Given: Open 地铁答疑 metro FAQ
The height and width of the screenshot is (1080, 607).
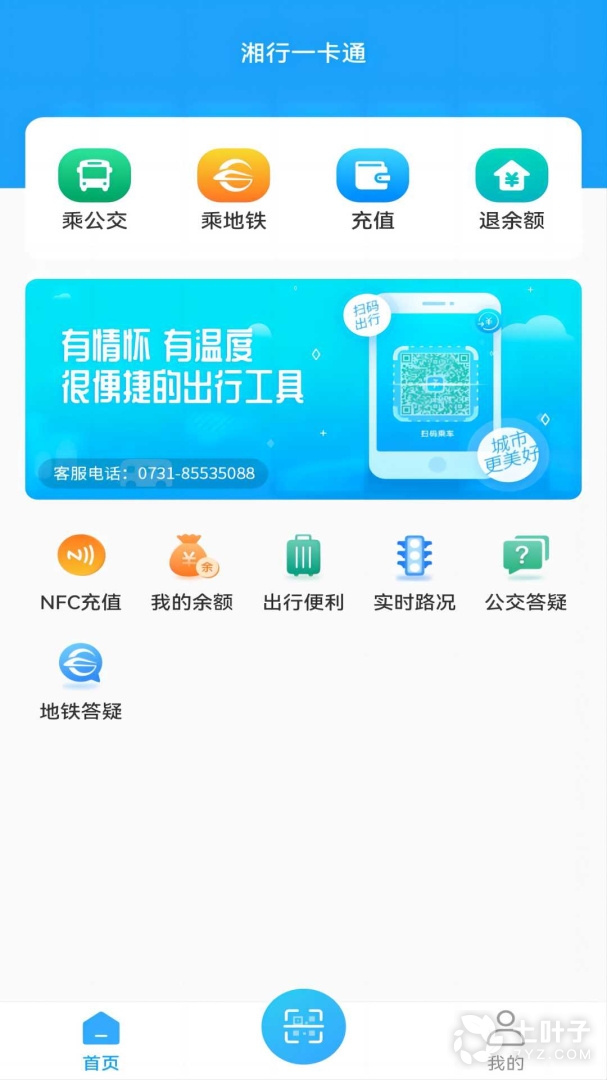Looking at the screenshot, I should coord(81,682).
